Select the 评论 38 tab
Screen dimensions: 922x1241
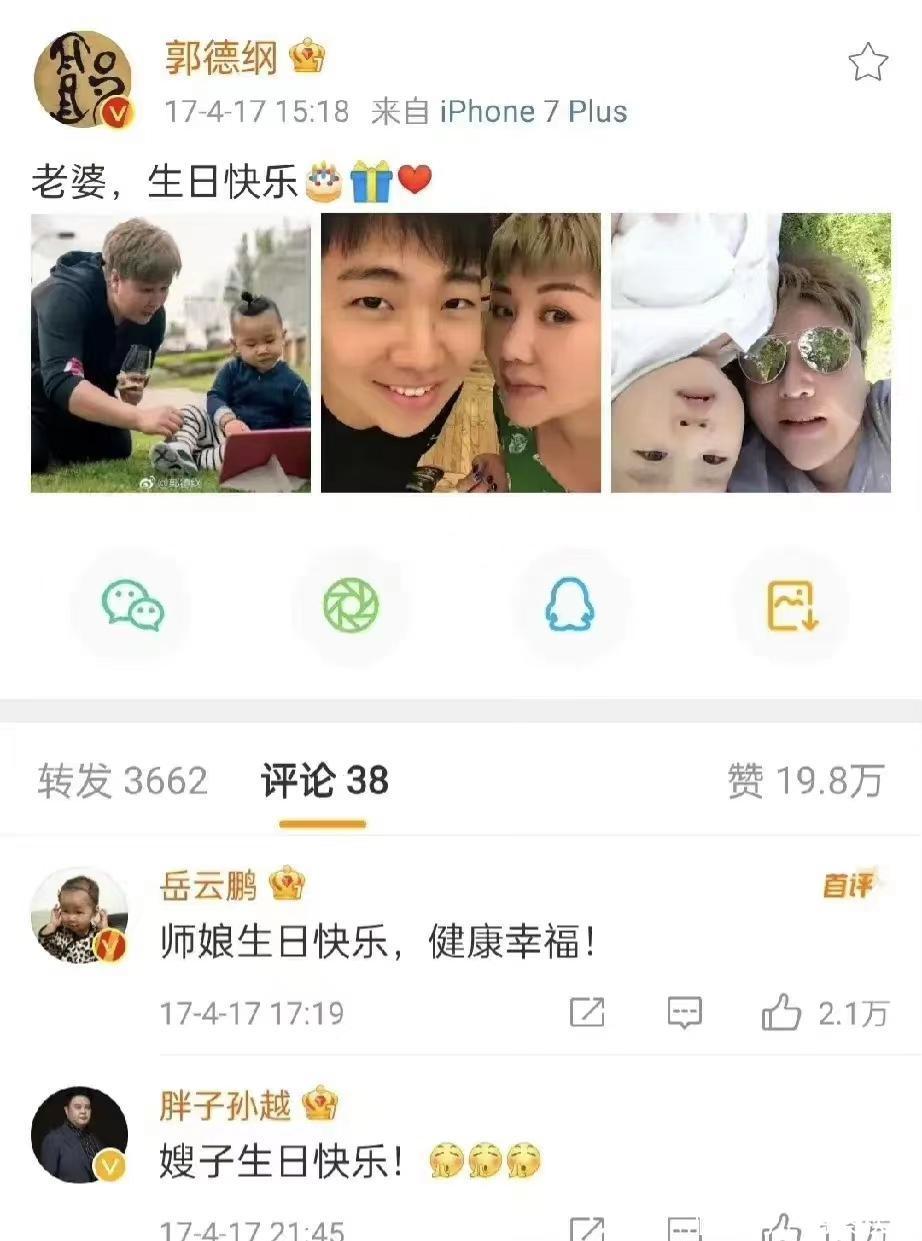[x=324, y=781]
